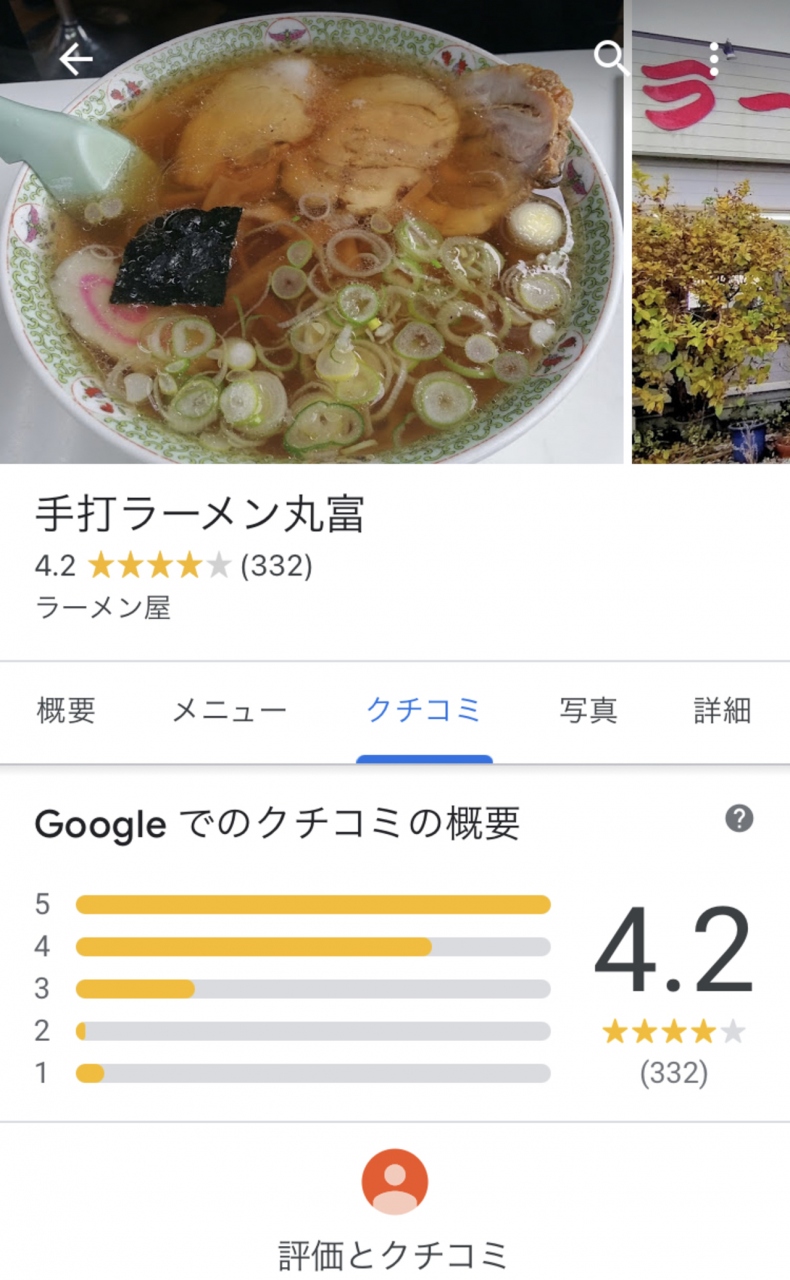
Task: Show the 5-star reviews bar
Action: click(x=313, y=905)
